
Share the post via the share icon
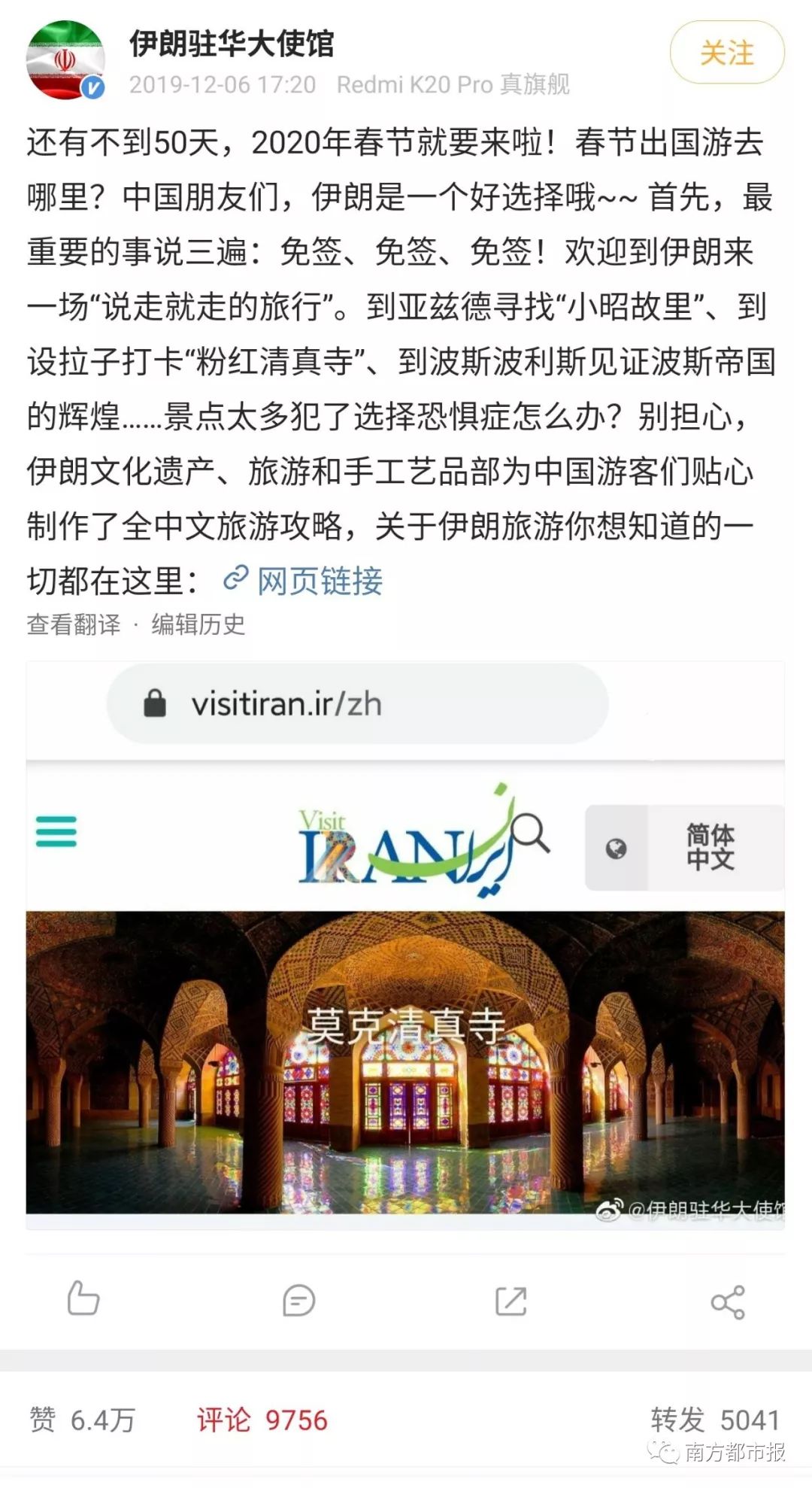pos(727,1301)
